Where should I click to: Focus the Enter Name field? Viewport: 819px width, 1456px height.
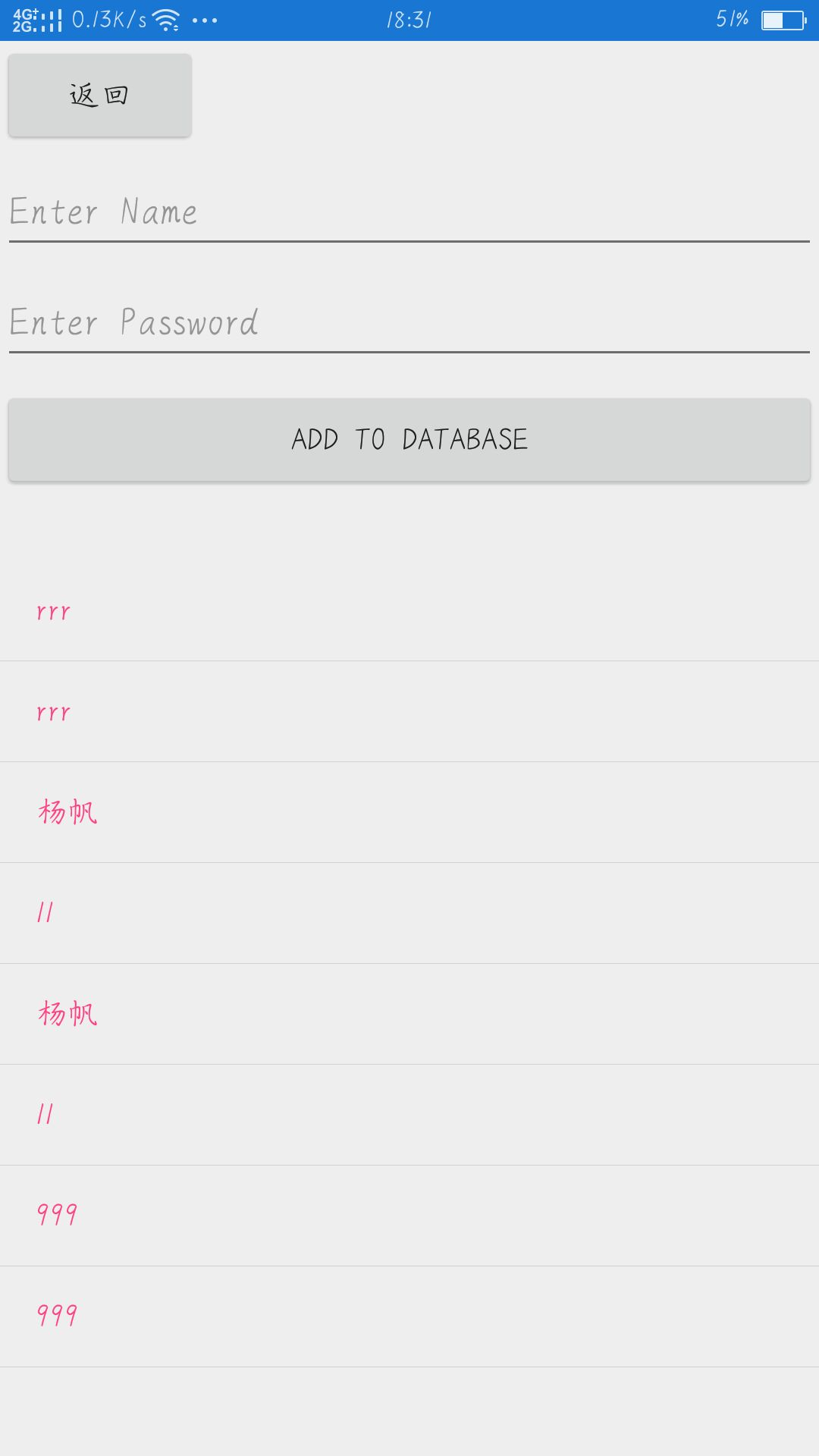[x=409, y=213]
